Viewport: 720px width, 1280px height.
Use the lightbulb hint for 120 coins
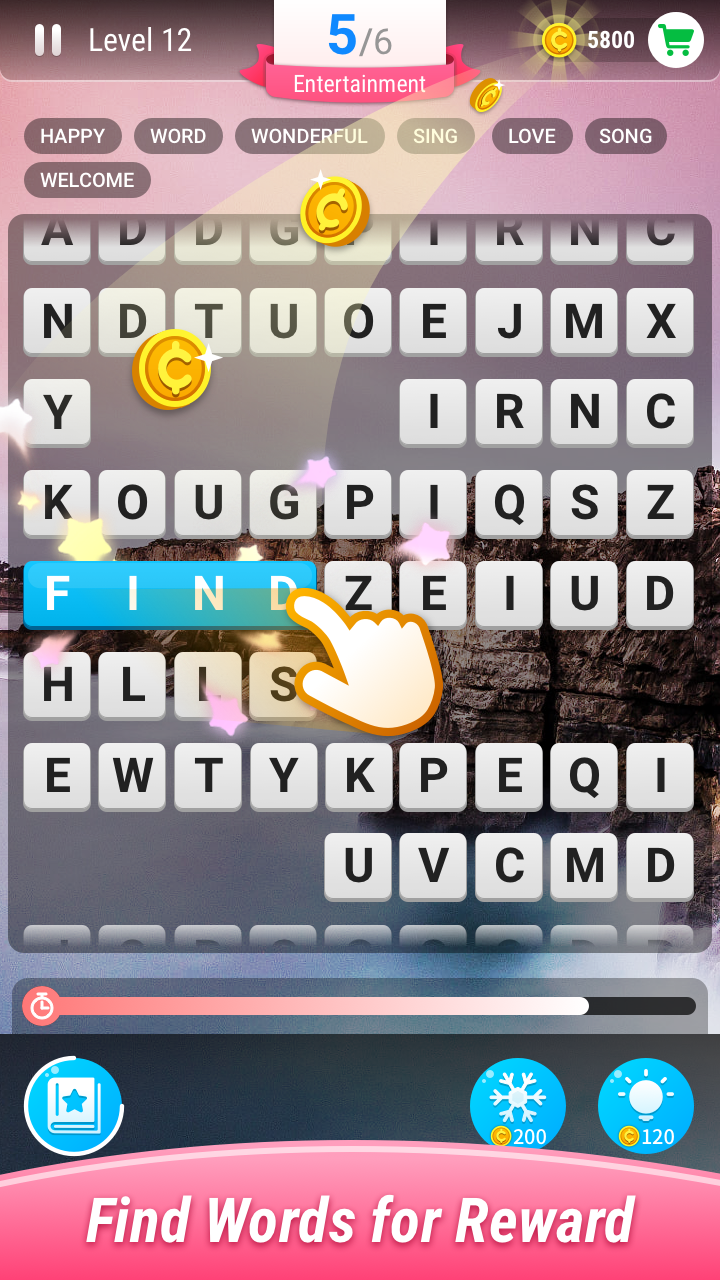646,1106
